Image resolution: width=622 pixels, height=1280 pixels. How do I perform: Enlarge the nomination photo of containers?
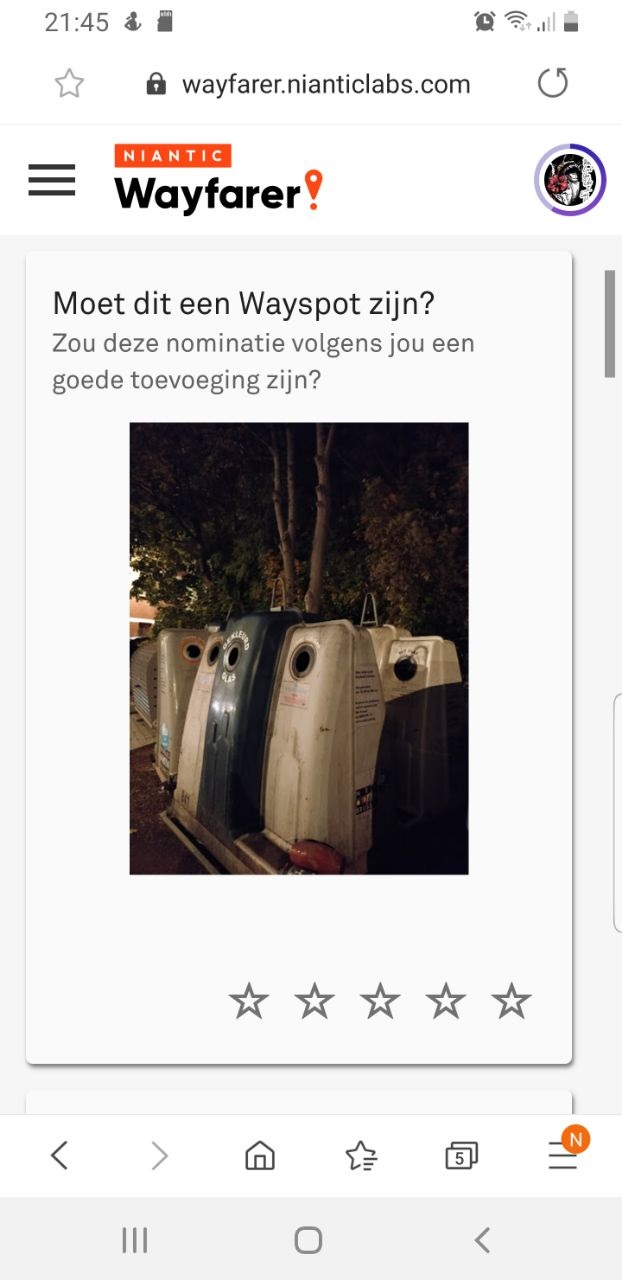299,648
